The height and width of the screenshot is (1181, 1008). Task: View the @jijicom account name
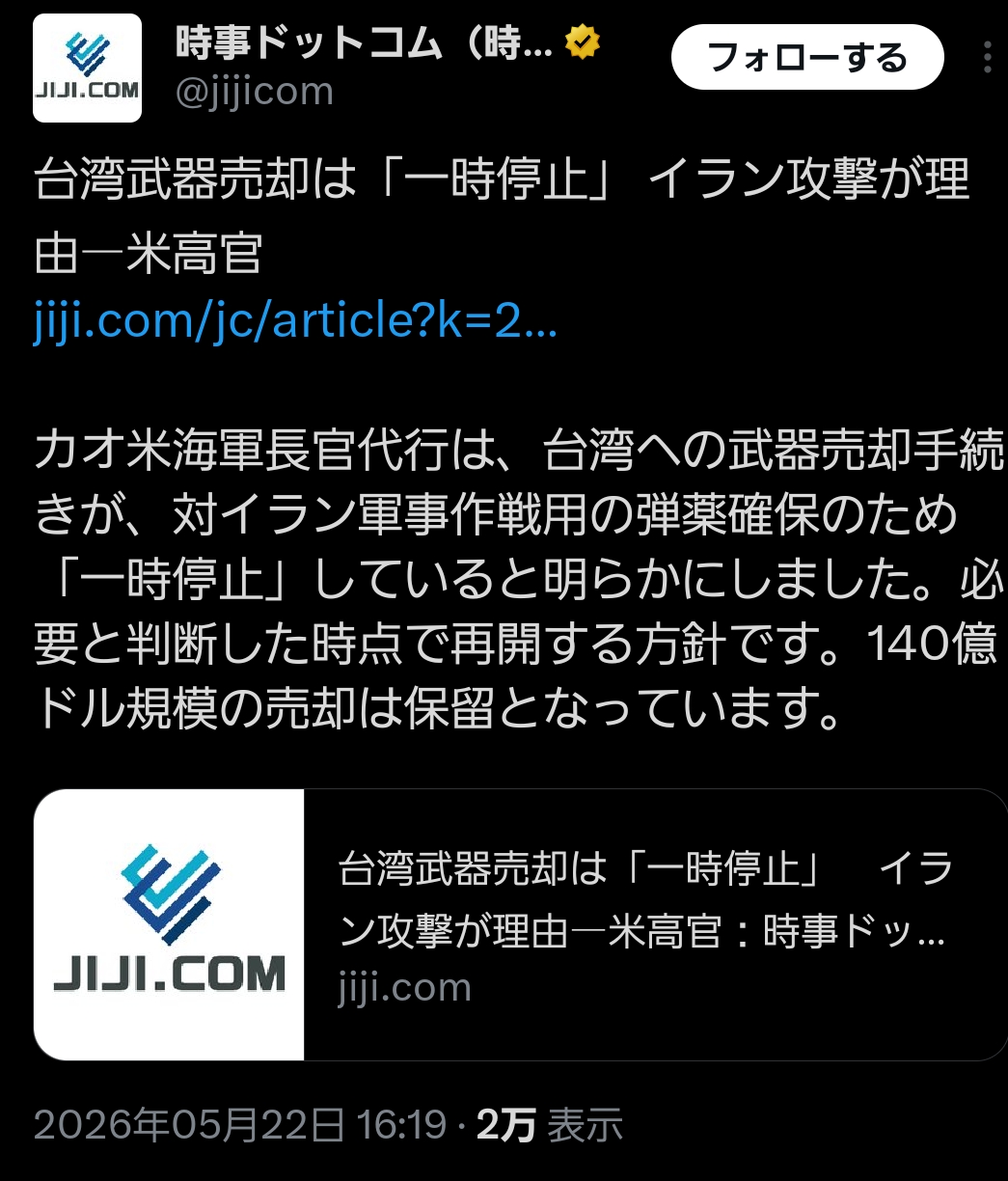[255, 92]
